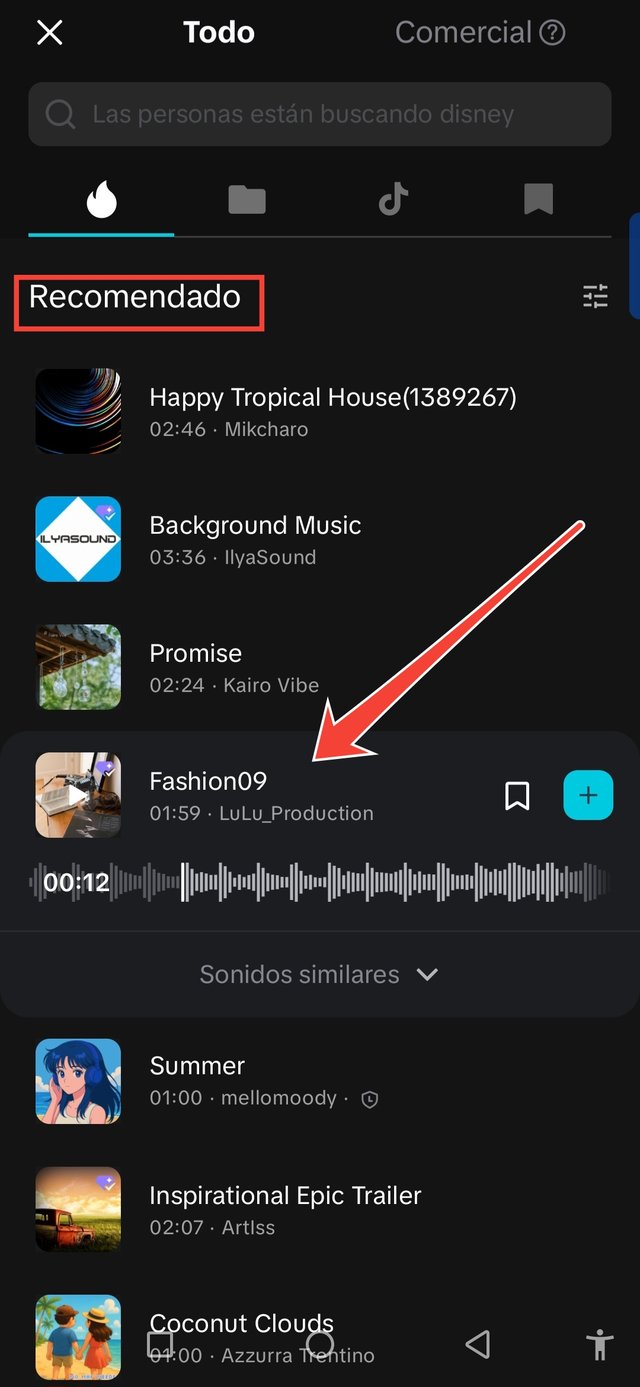Bookmark the Fashion09 track

(x=517, y=796)
